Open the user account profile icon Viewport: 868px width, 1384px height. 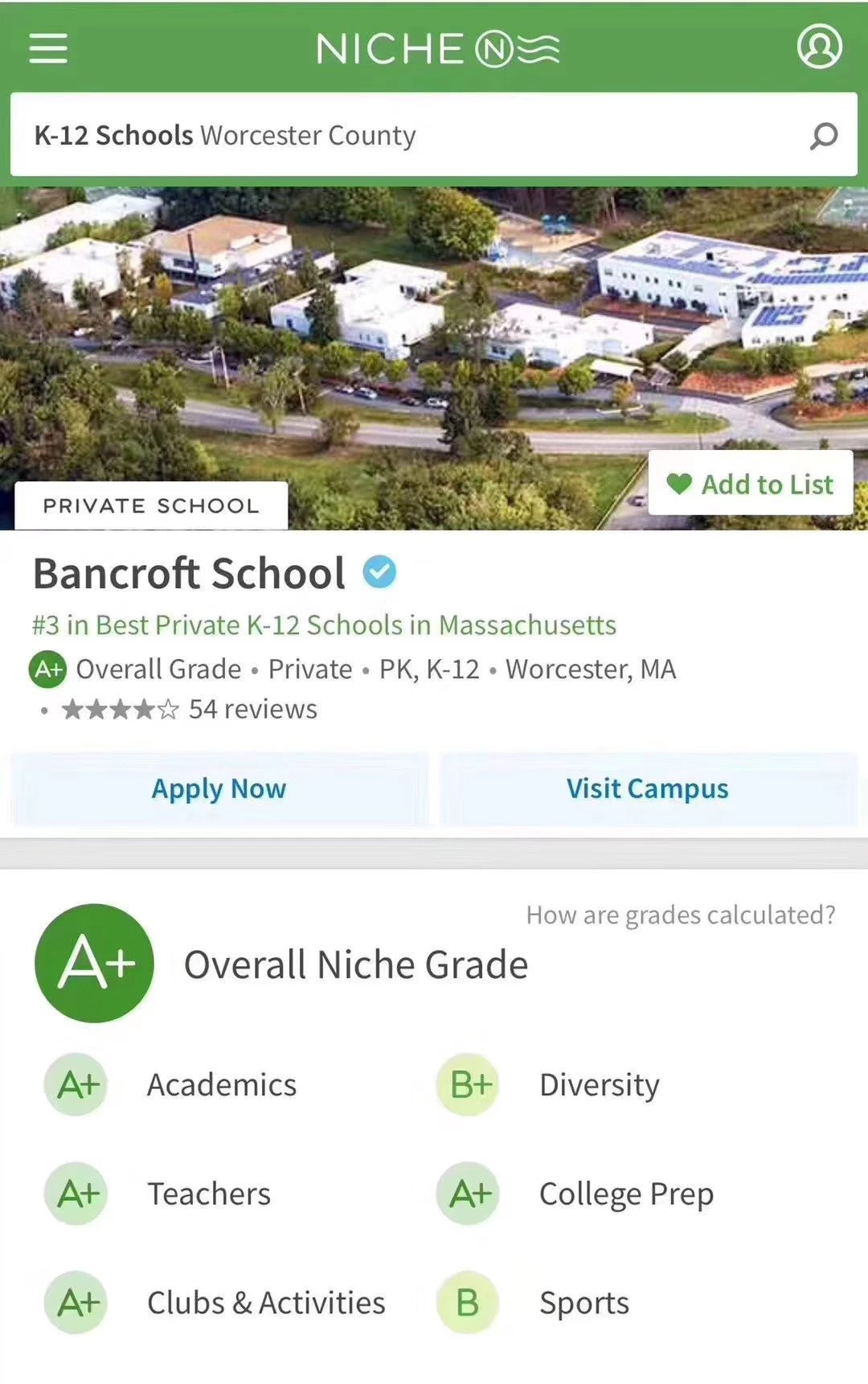tap(819, 47)
